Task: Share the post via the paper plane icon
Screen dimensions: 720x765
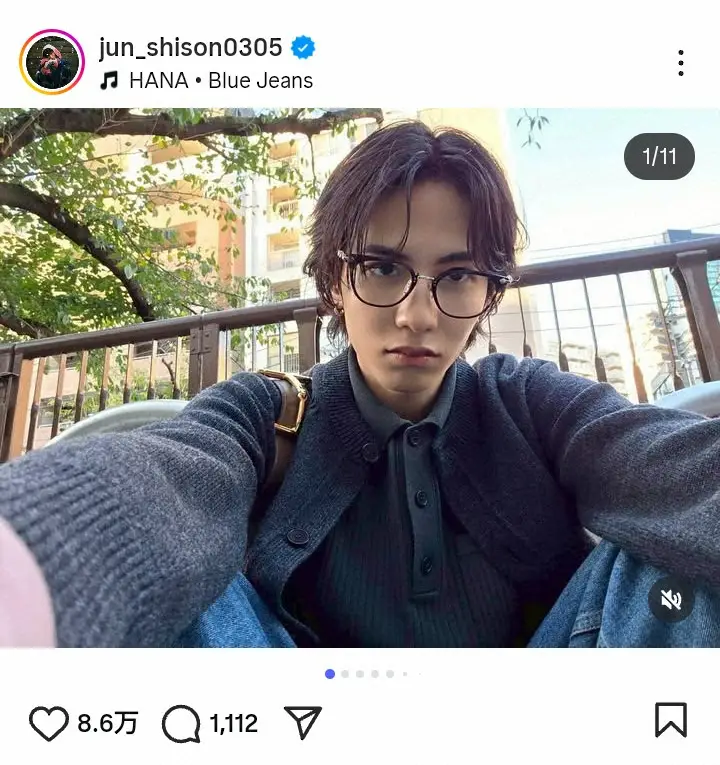Action: click(302, 722)
